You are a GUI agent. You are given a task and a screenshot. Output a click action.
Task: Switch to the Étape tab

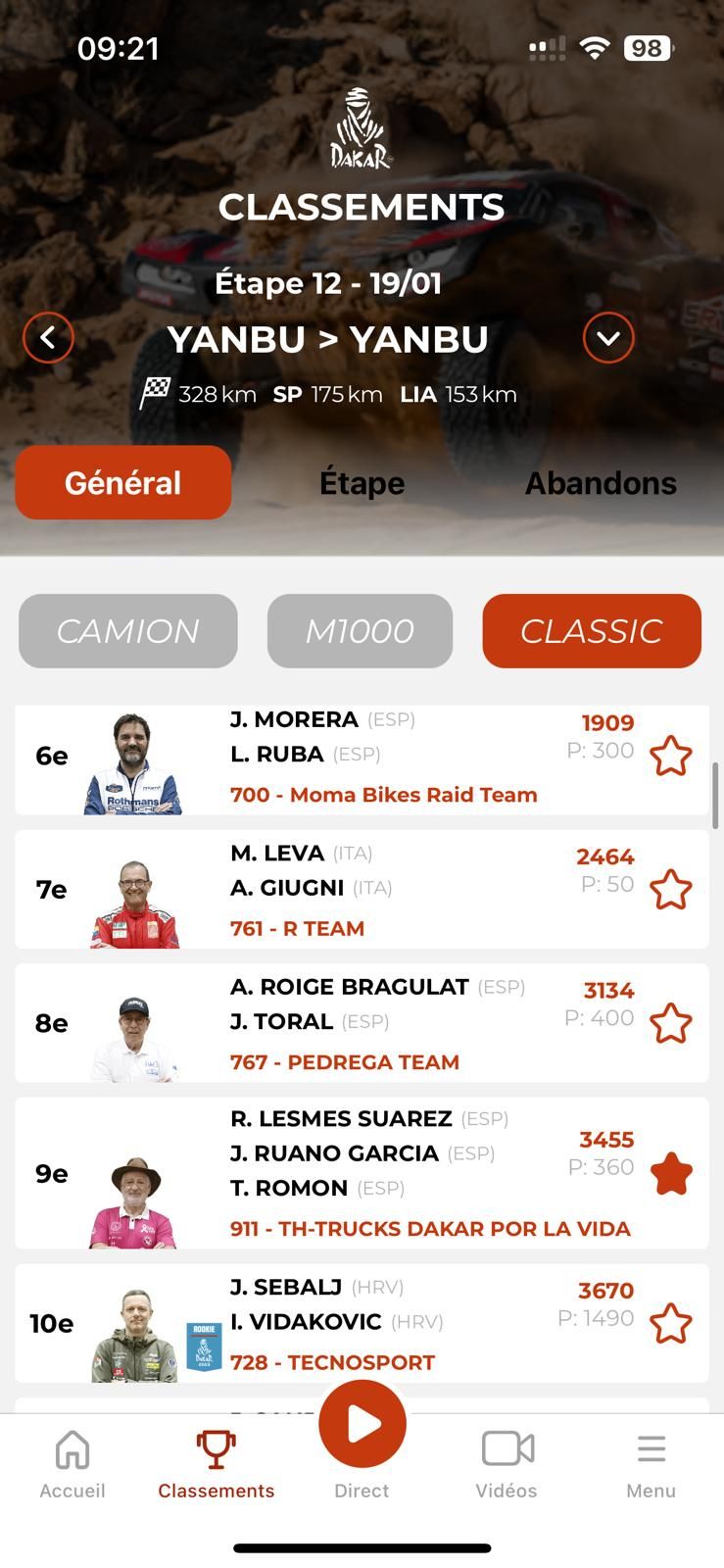tap(362, 482)
